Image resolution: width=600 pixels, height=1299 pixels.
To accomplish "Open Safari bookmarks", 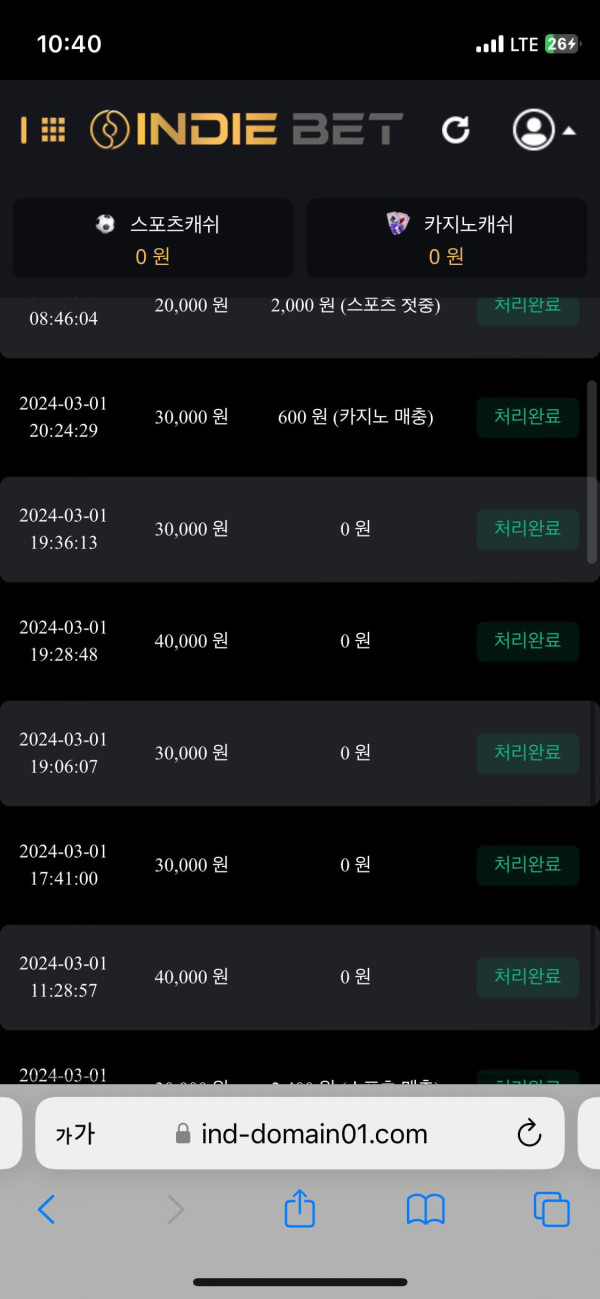I will 425,1210.
